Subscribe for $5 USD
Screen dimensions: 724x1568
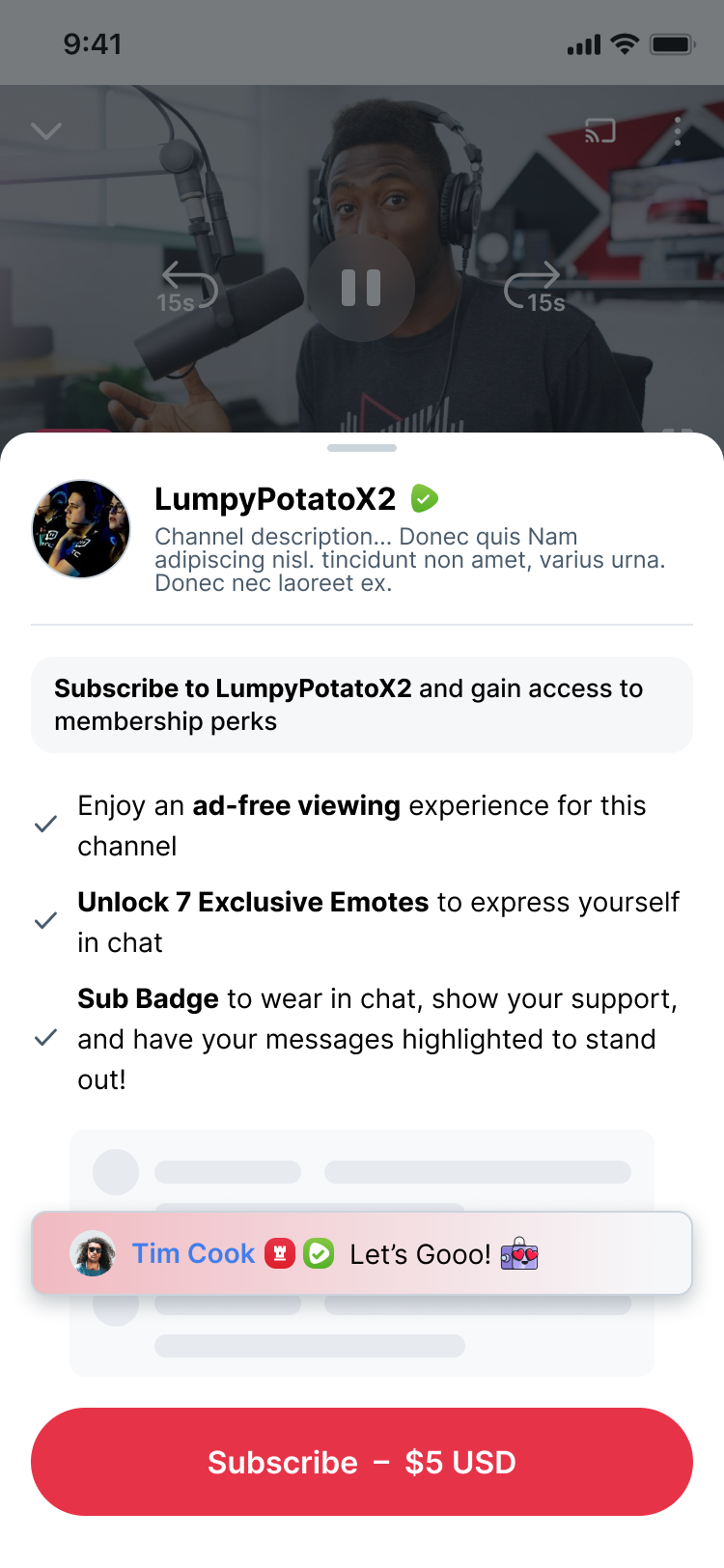coord(362,1461)
